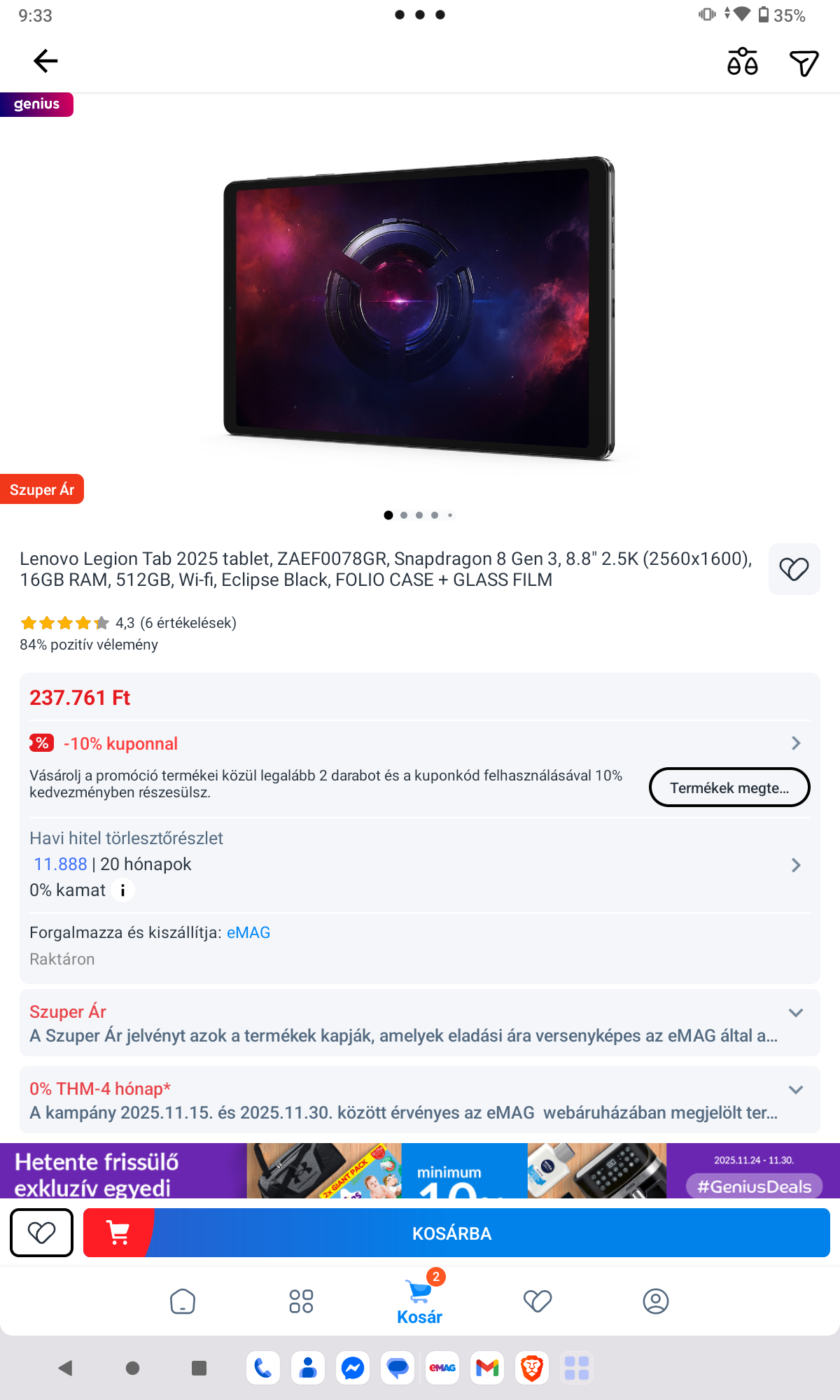The height and width of the screenshot is (1400, 840).
Task: Go to the home tab
Action: (x=183, y=1301)
